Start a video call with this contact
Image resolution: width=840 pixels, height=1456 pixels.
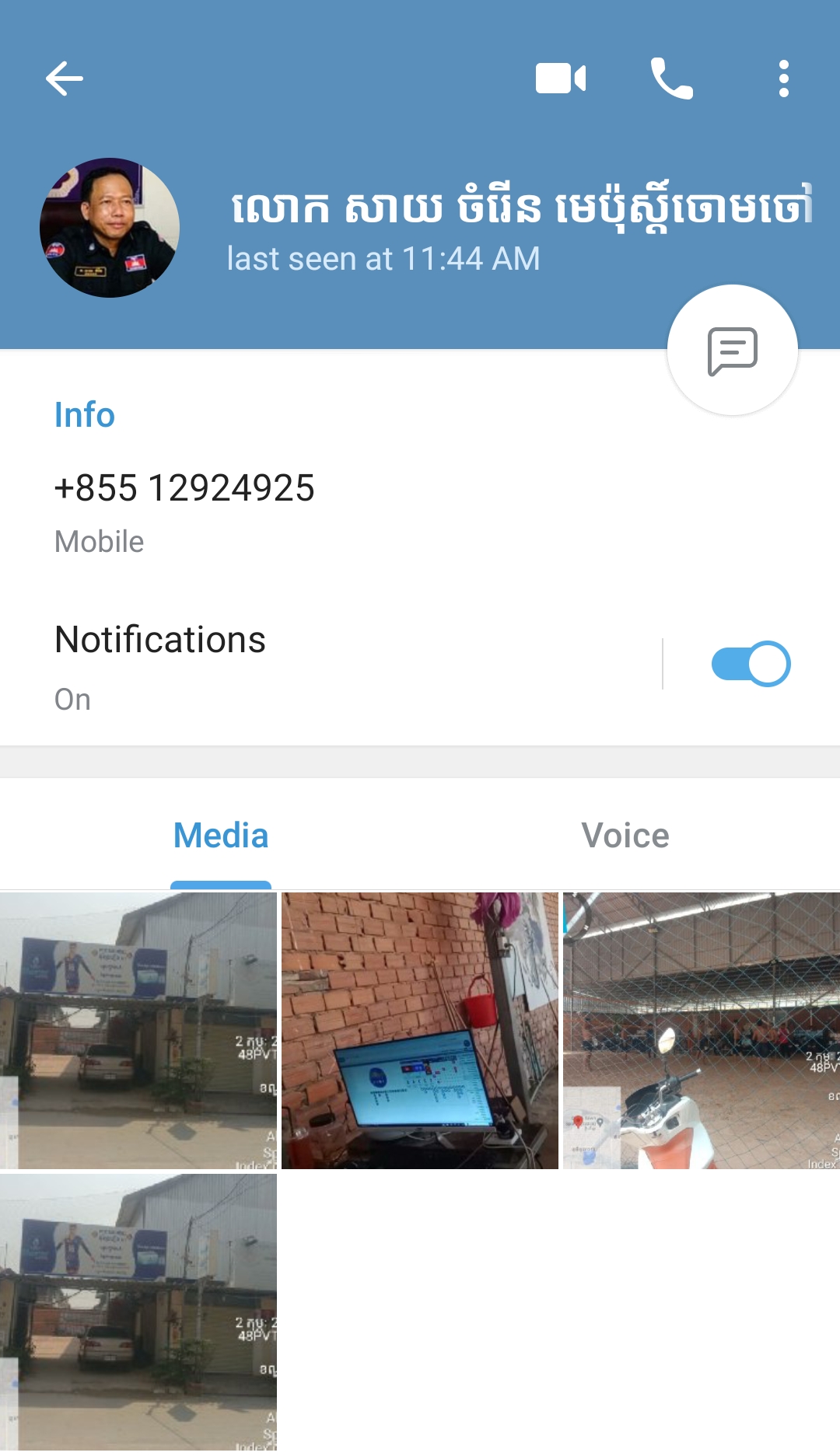click(x=560, y=79)
